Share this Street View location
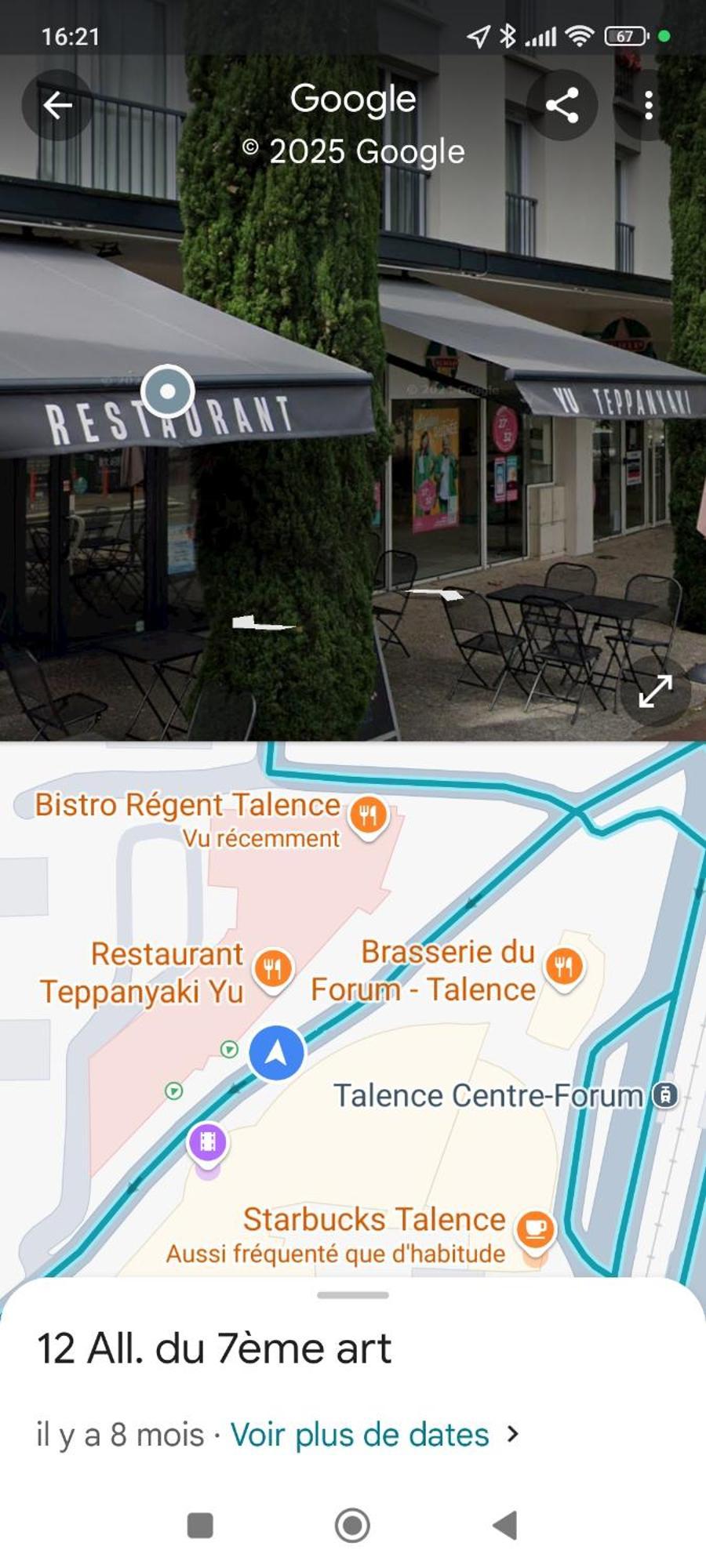 (x=562, y=105)
